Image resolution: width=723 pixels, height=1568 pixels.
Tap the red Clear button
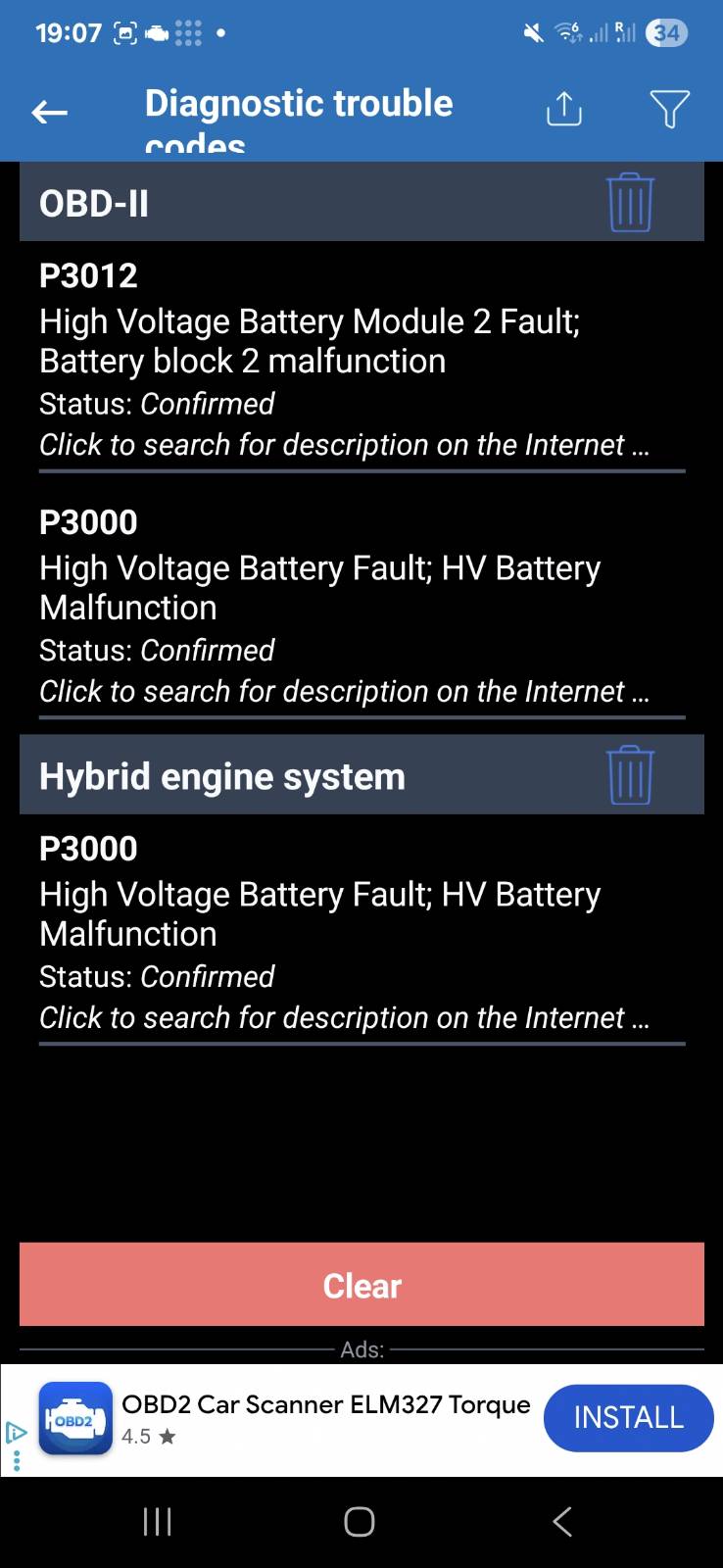(361, 1285)
